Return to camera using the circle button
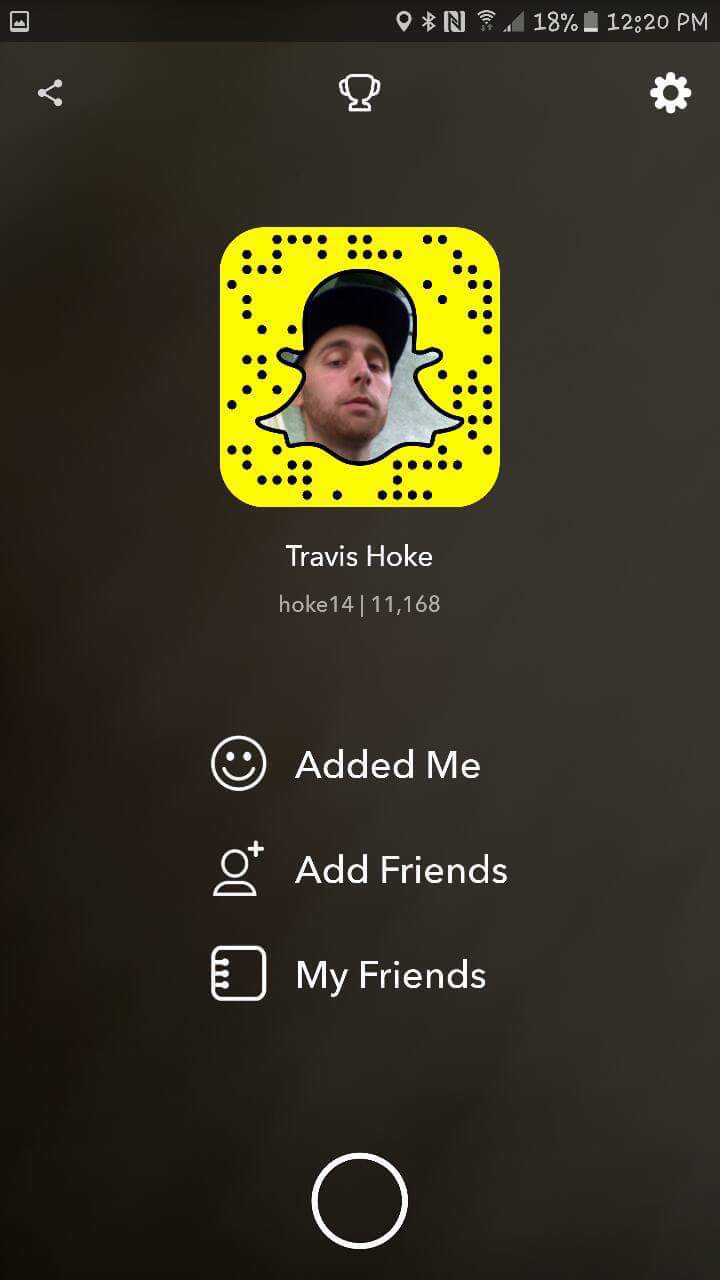This screenshot has width=720, height=1280. 360,1201
